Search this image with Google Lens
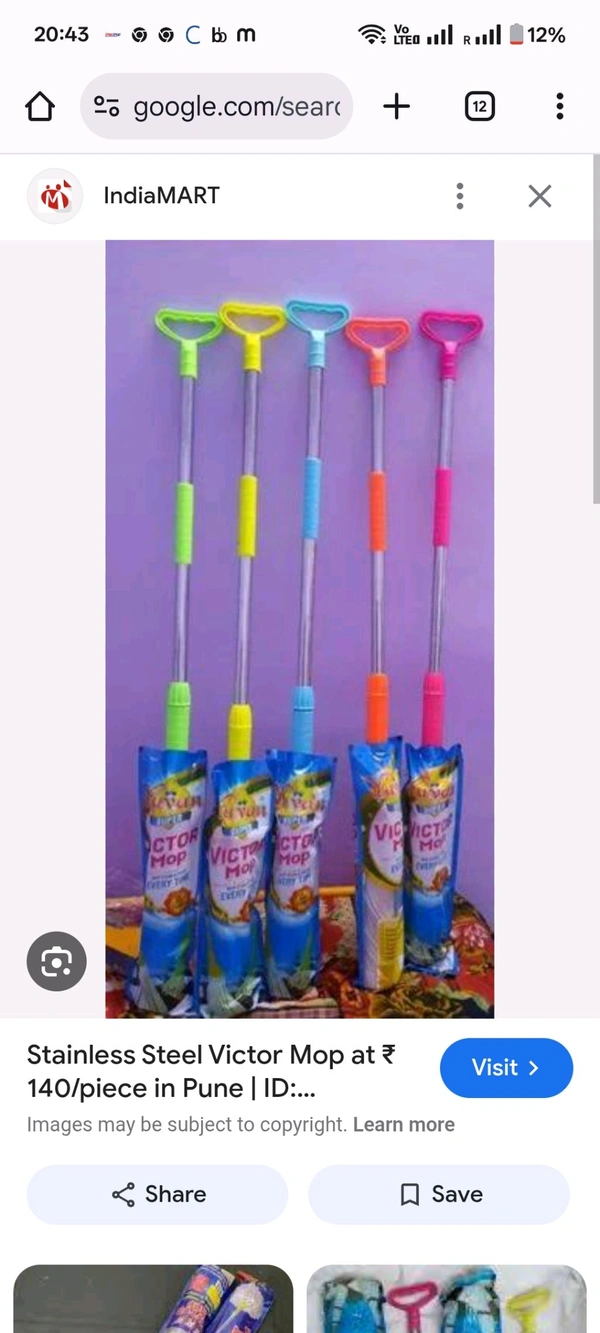Image resolution: width=600 pixels, height=1333 pixels. click(56, 963)
